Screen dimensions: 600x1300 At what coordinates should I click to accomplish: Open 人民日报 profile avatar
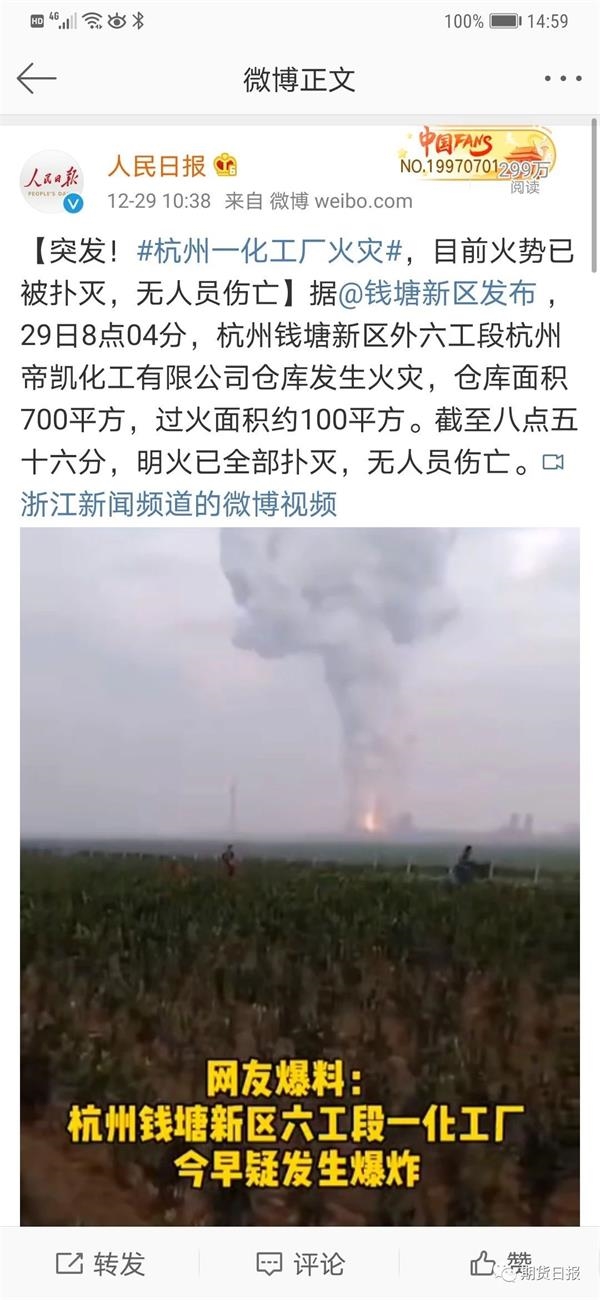(x=51, y=181)
